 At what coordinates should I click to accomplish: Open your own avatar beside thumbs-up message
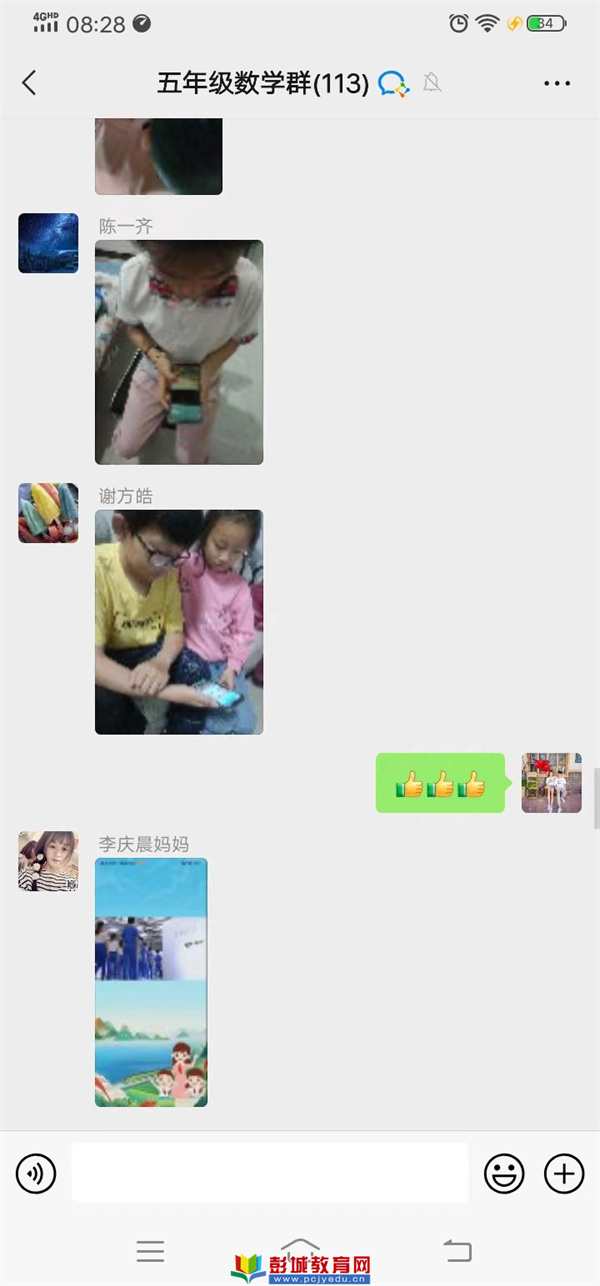pos(551,783)
